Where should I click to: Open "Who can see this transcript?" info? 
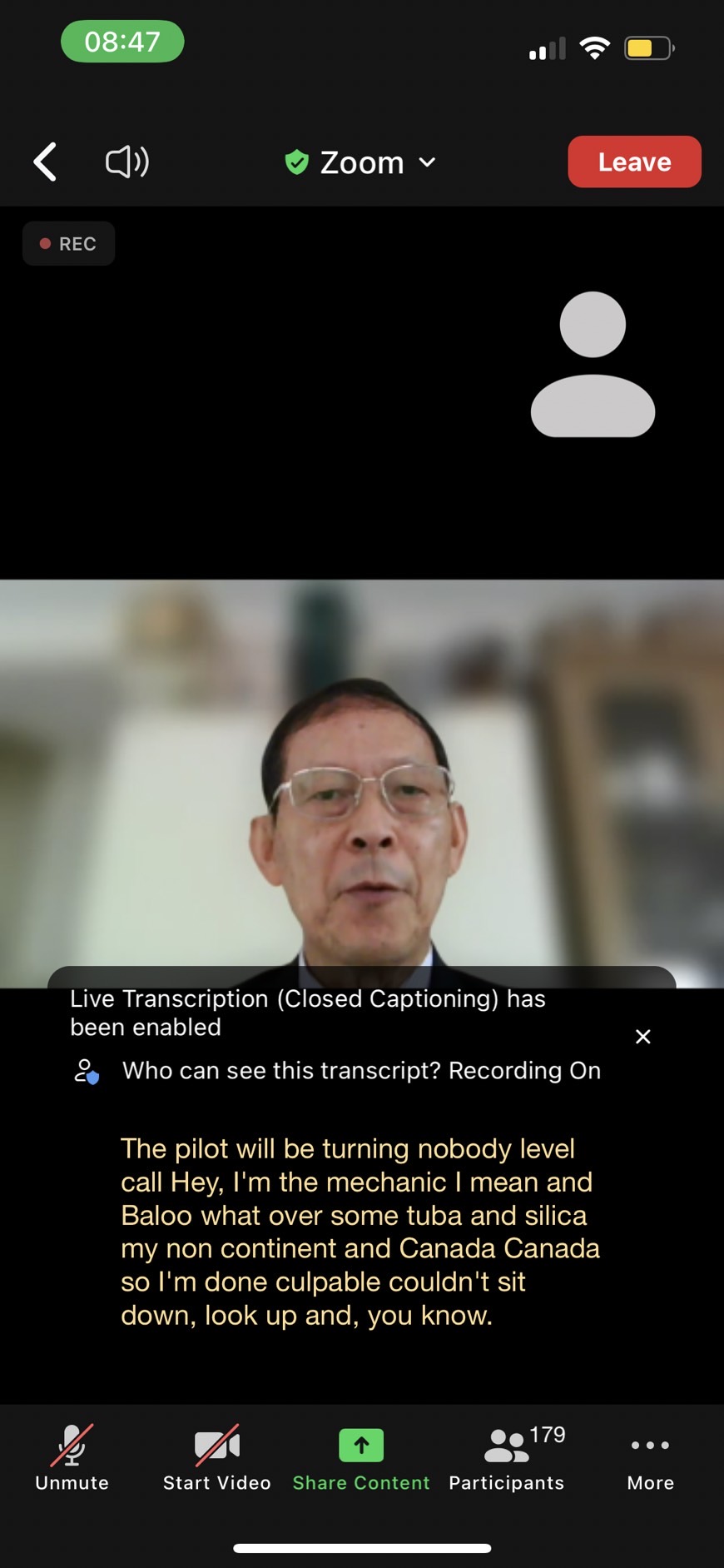pyautogui.click(x=337, y=1071)
